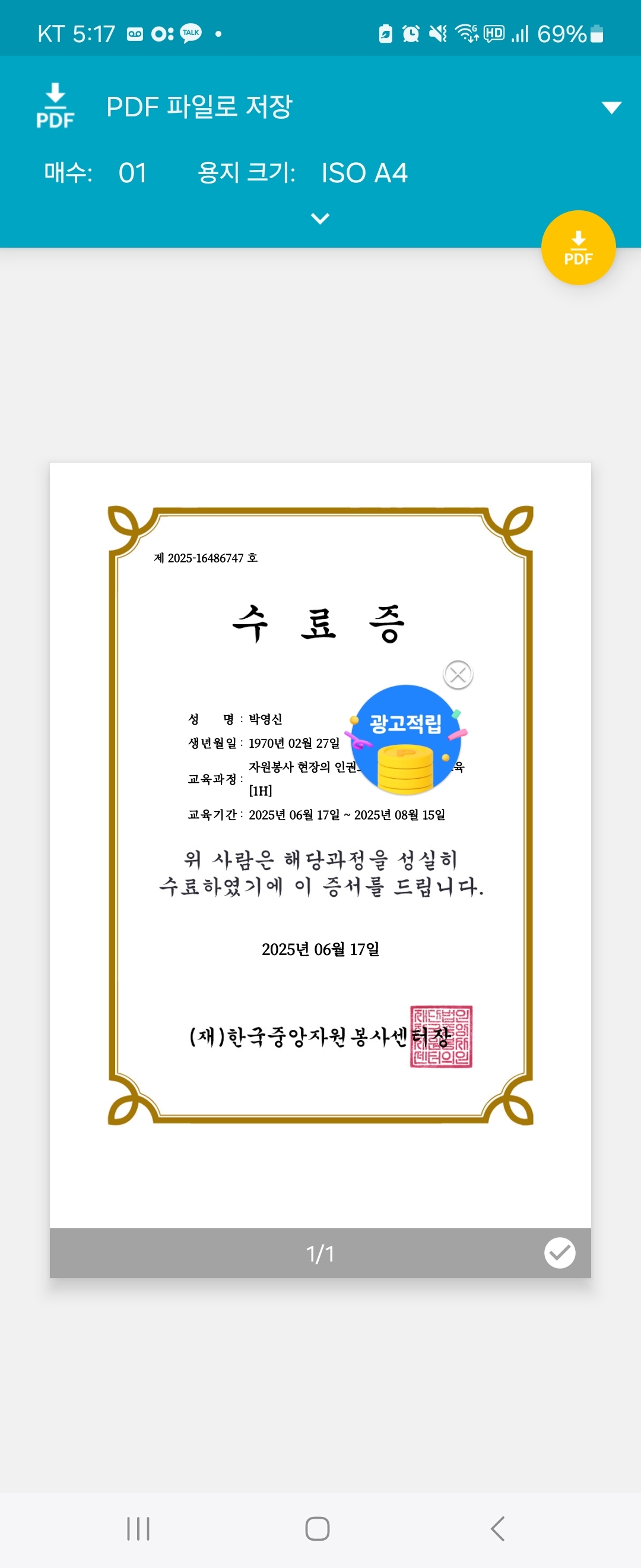The height and width of the screenshot is (1568, 641).
Task: Toggle the page 1/1 selection checkmark
Action: coord(559,1253)
